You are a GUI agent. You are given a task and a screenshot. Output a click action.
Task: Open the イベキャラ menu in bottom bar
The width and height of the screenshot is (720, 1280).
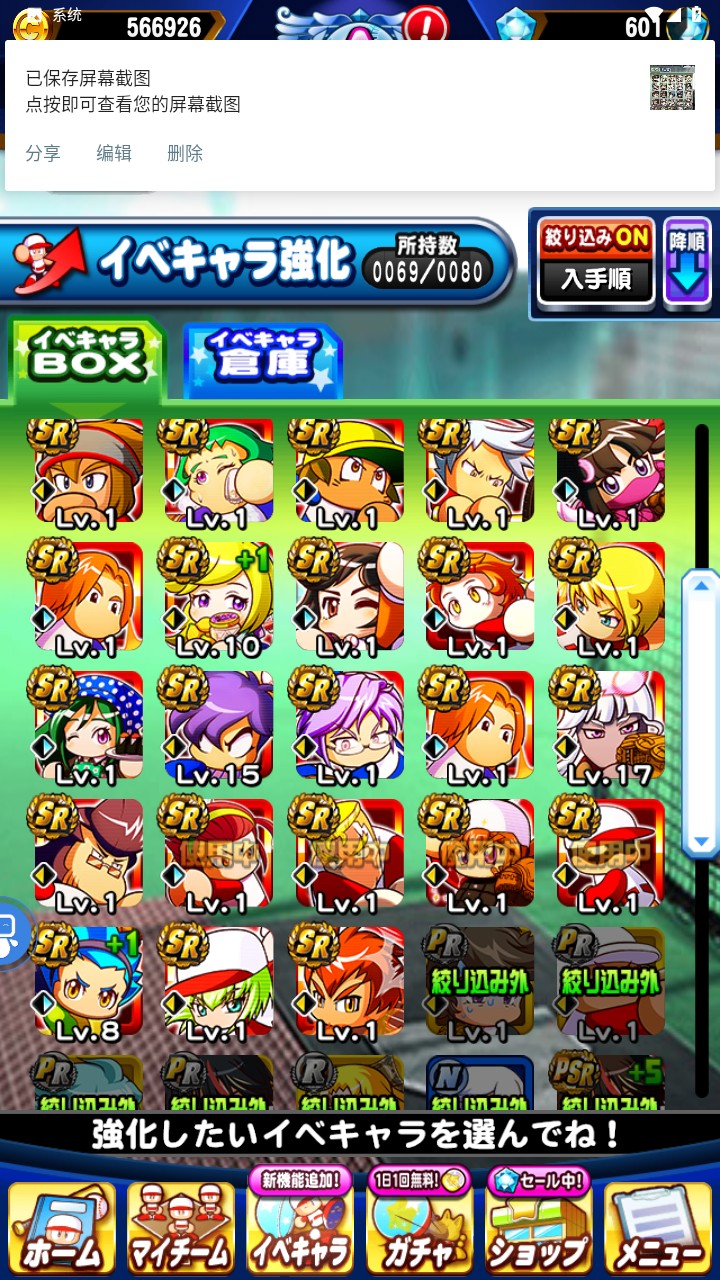pos(300,1222)
